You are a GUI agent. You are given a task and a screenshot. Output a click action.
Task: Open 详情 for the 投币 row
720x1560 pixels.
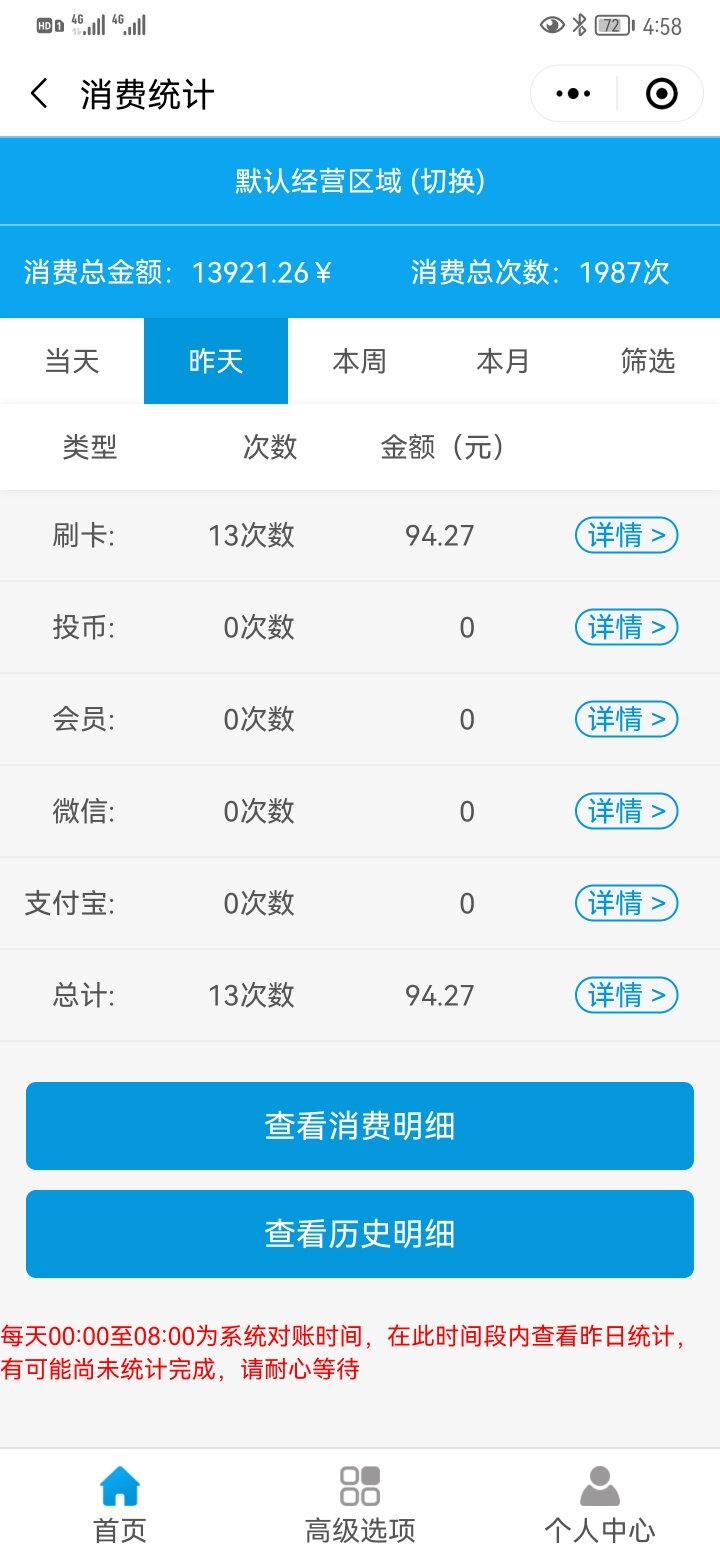627,627
